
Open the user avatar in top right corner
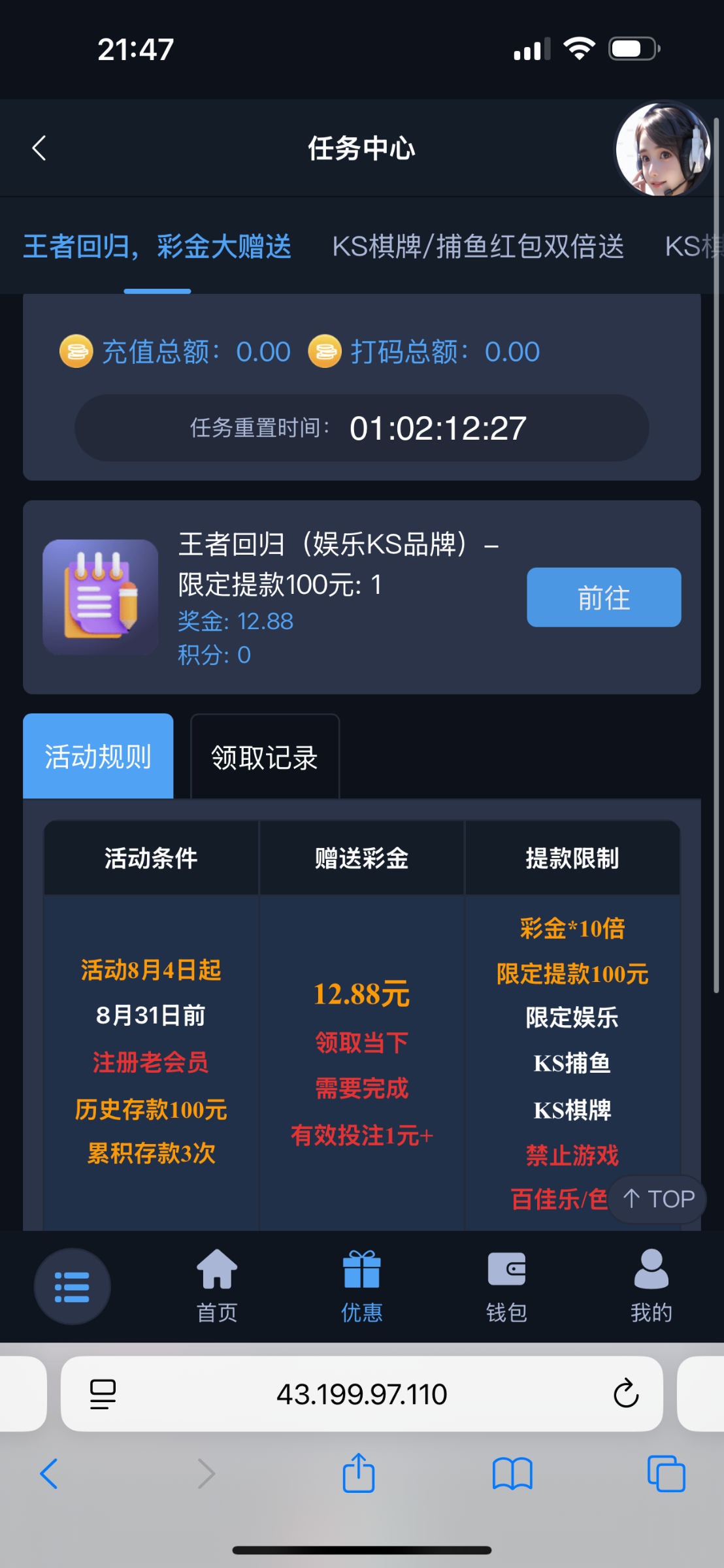point(663,148)
